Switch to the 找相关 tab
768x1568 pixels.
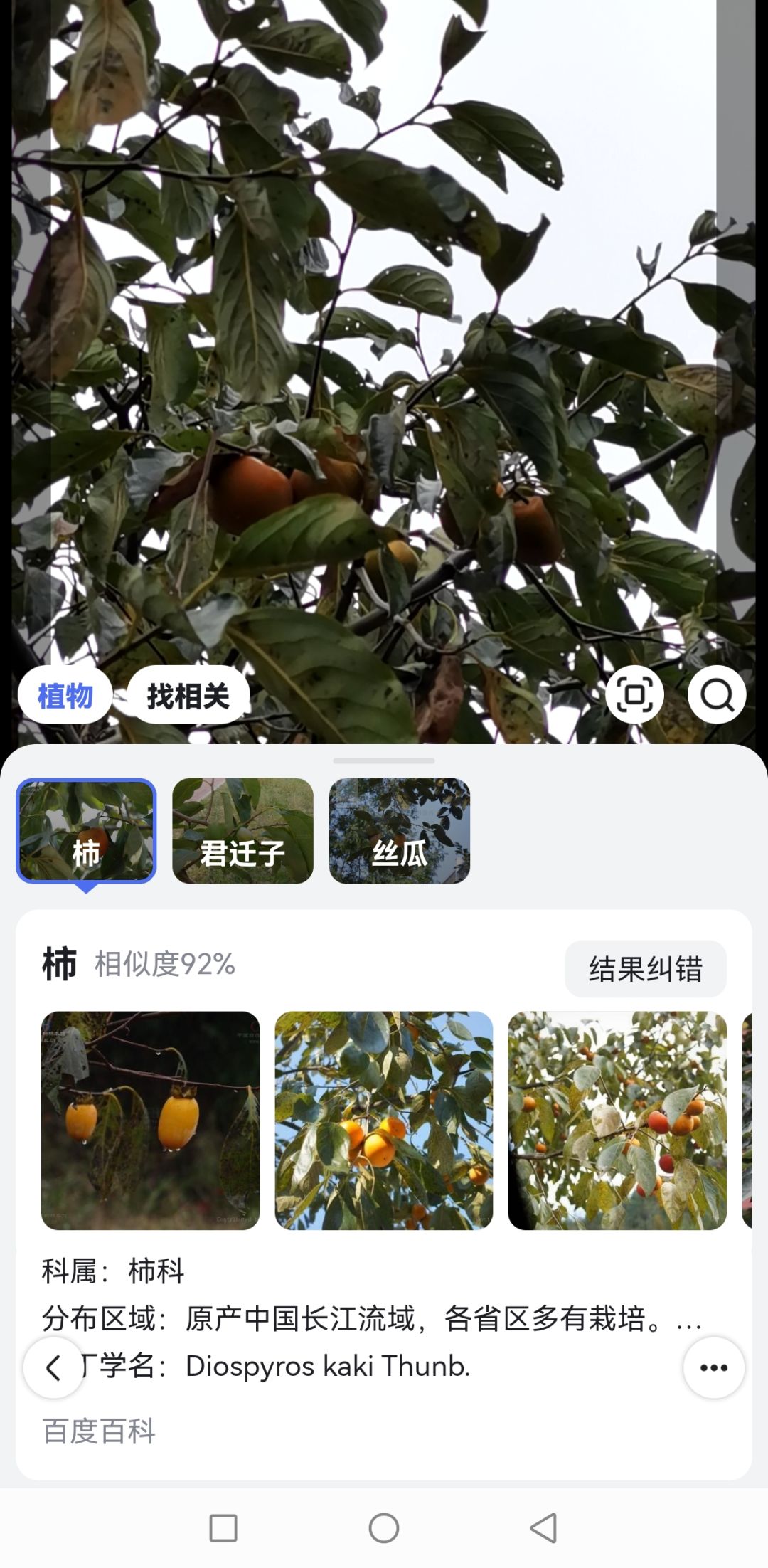click(x=188, y=694)
